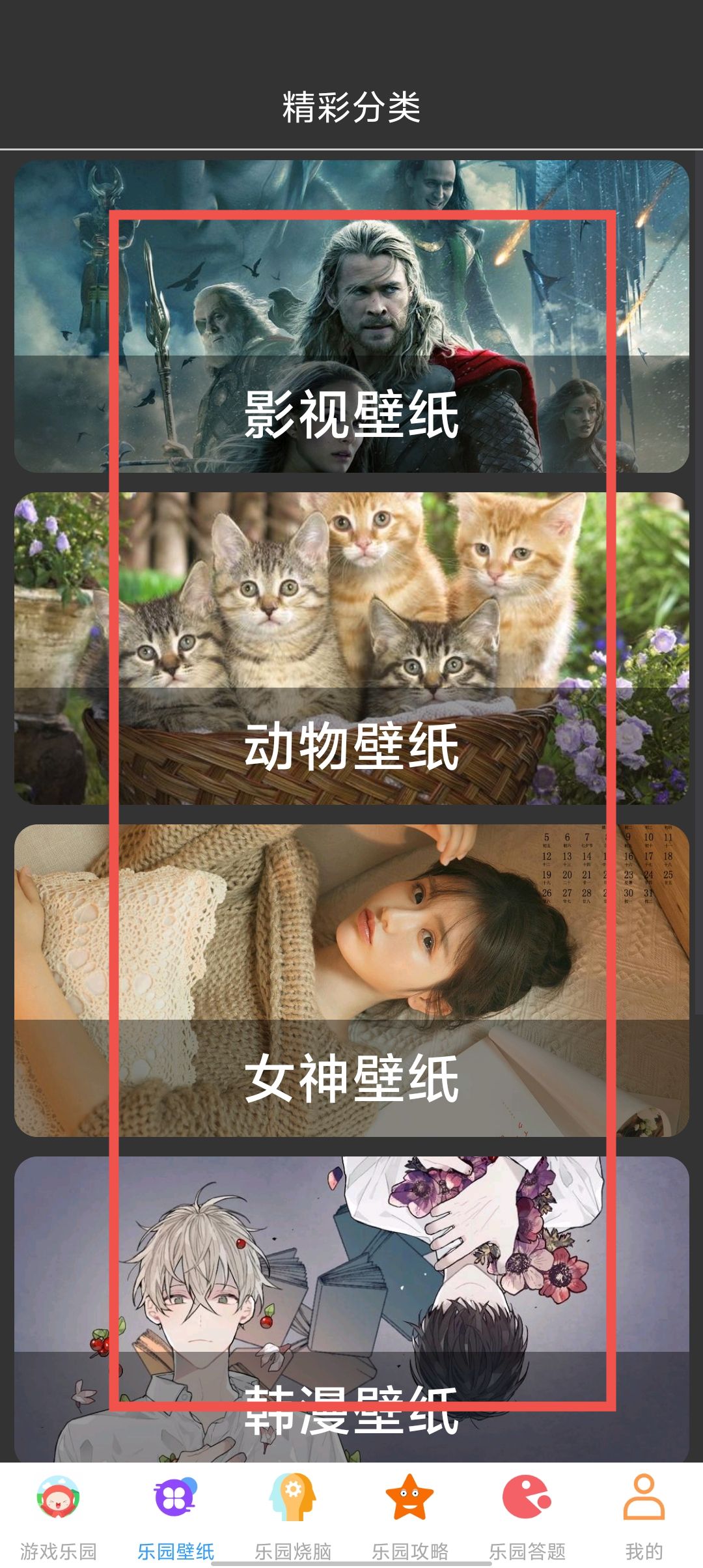Open the 动物壁纸 category card
The width and height of the screenshot is (703, 1568).
coord(351,649)
